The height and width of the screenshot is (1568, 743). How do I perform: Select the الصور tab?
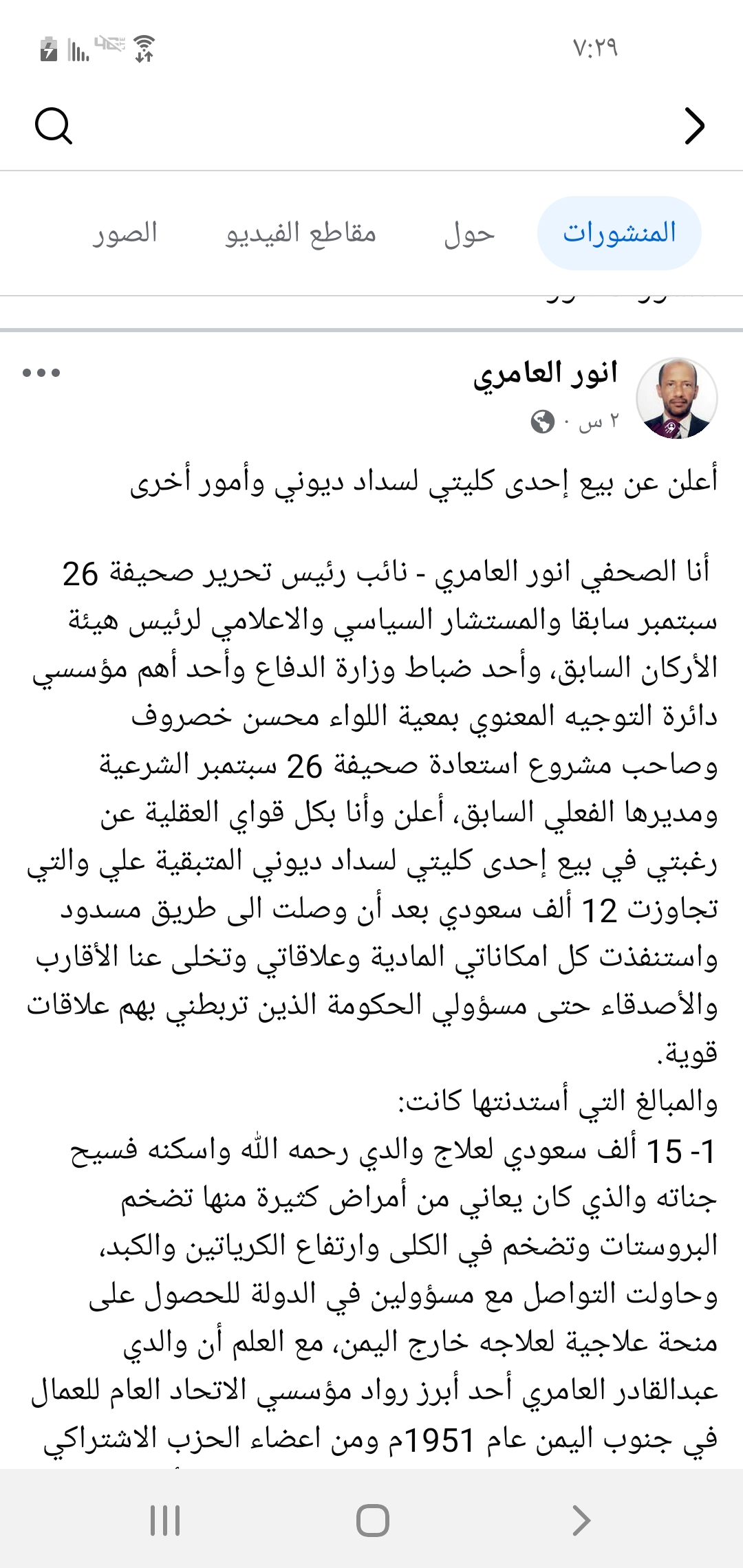(125, 233)
